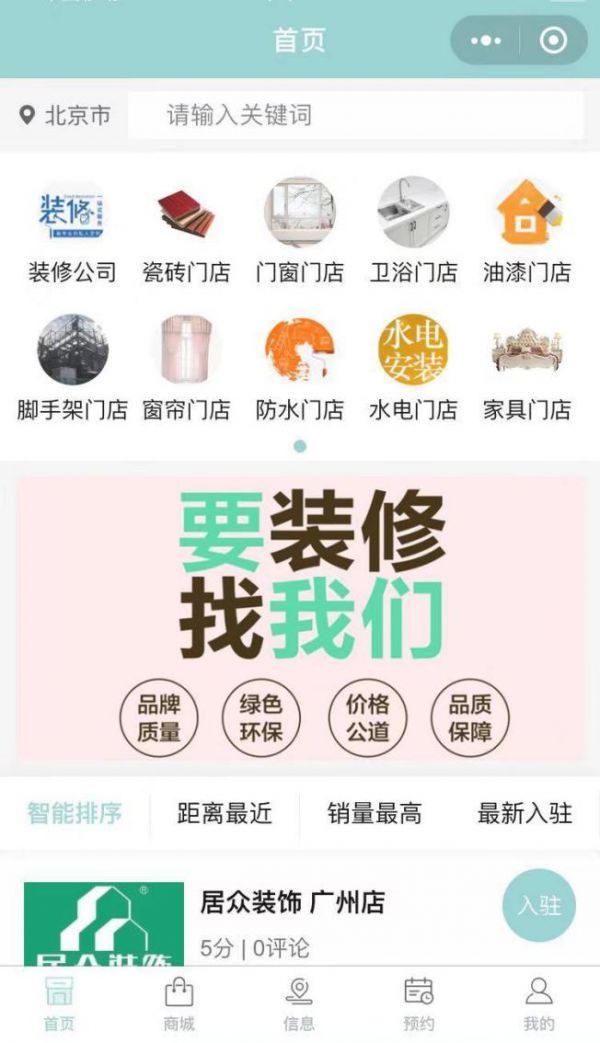View 水电门店 listings
Viewport: 600px width, 1043px height.
pos(413,367)
